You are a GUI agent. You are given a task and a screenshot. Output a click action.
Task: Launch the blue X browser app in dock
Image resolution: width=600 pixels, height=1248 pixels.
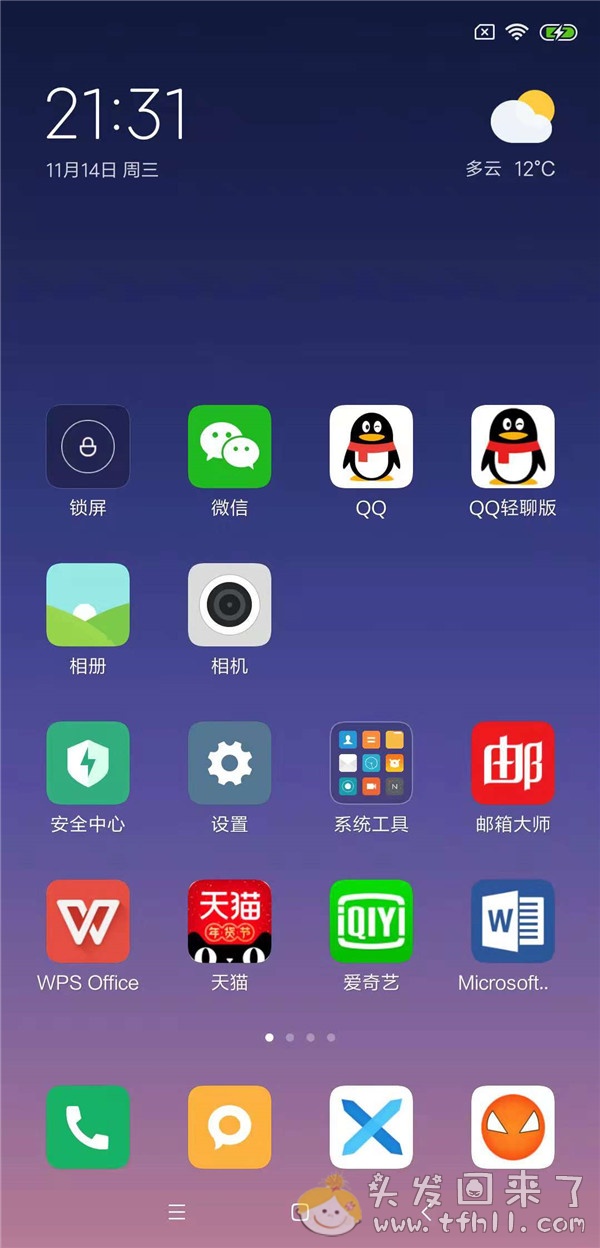371,1127
